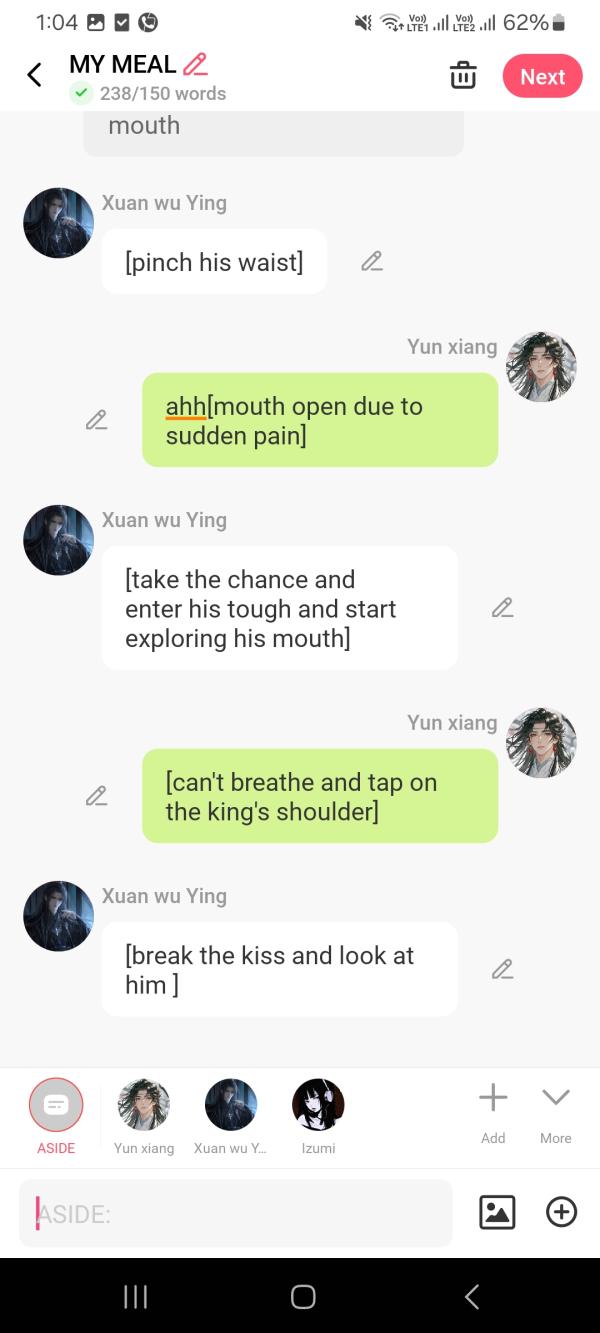Edit the "break the kiss" message
The width and height of the screenshot is (600, 1333).
[x=502, y=969]
